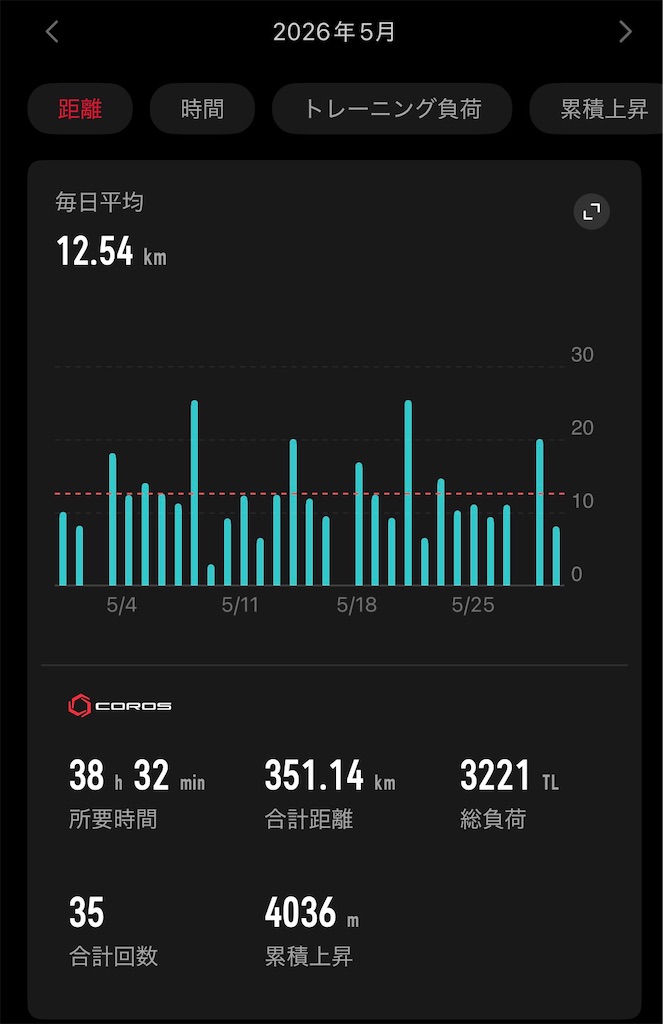The width and height of the screenshot is (663, 1024).
Task: Go to the previous month
Action: [x=52, y=31]
